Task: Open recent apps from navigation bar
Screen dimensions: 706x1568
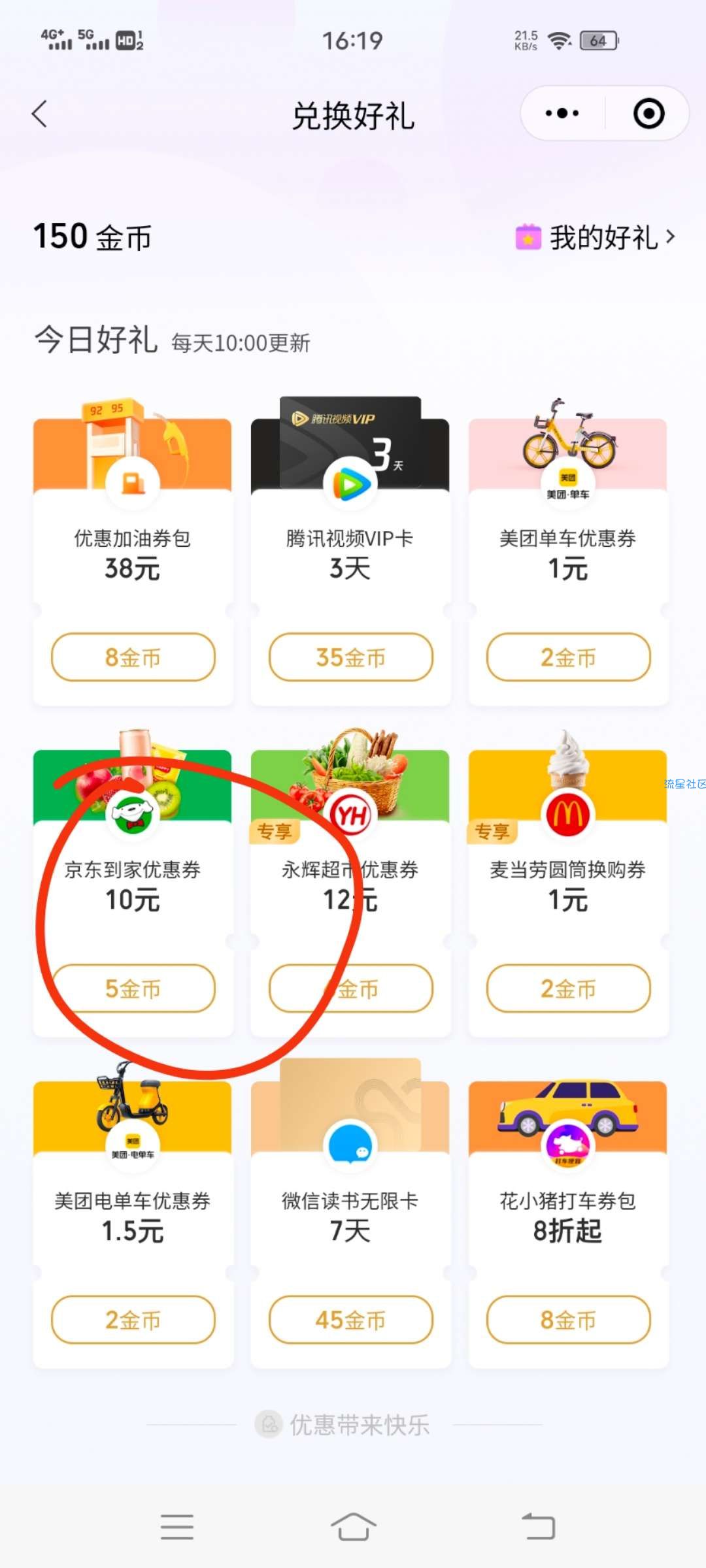Action: point(177,1527)
